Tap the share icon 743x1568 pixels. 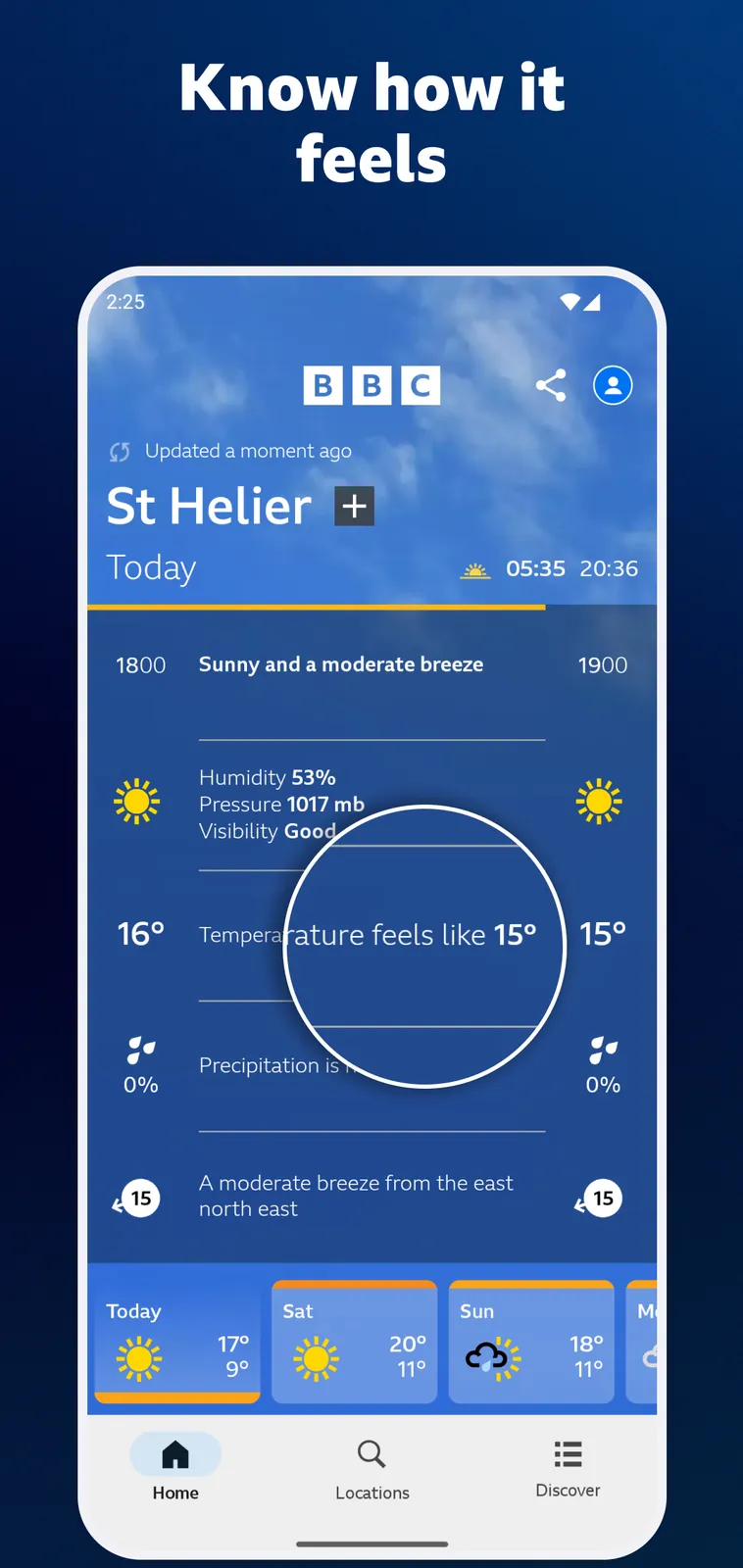[551, 385]
